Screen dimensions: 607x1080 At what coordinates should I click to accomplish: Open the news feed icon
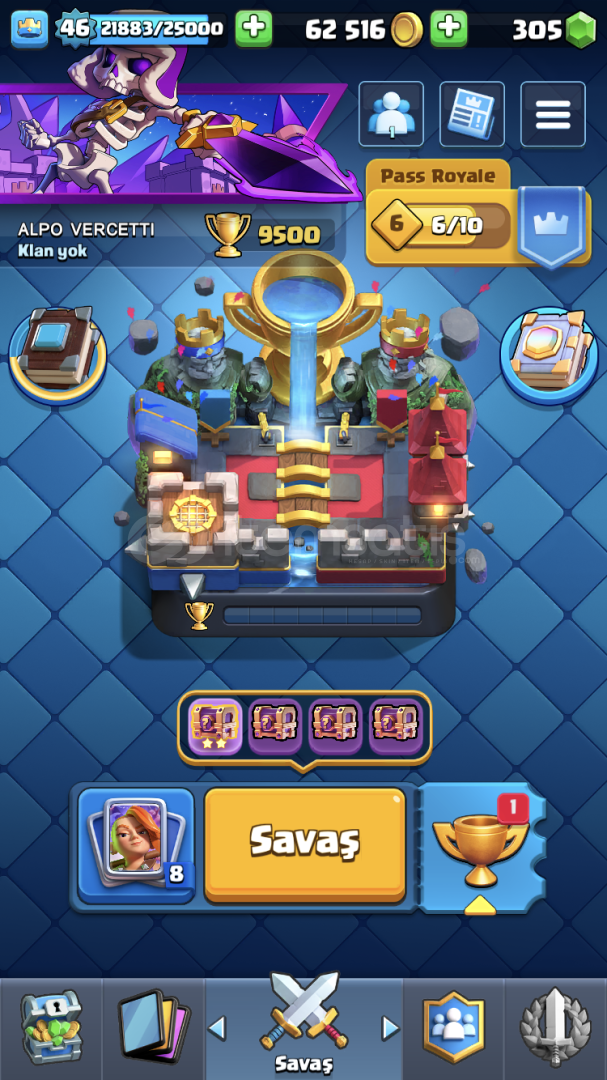(471, 114)
